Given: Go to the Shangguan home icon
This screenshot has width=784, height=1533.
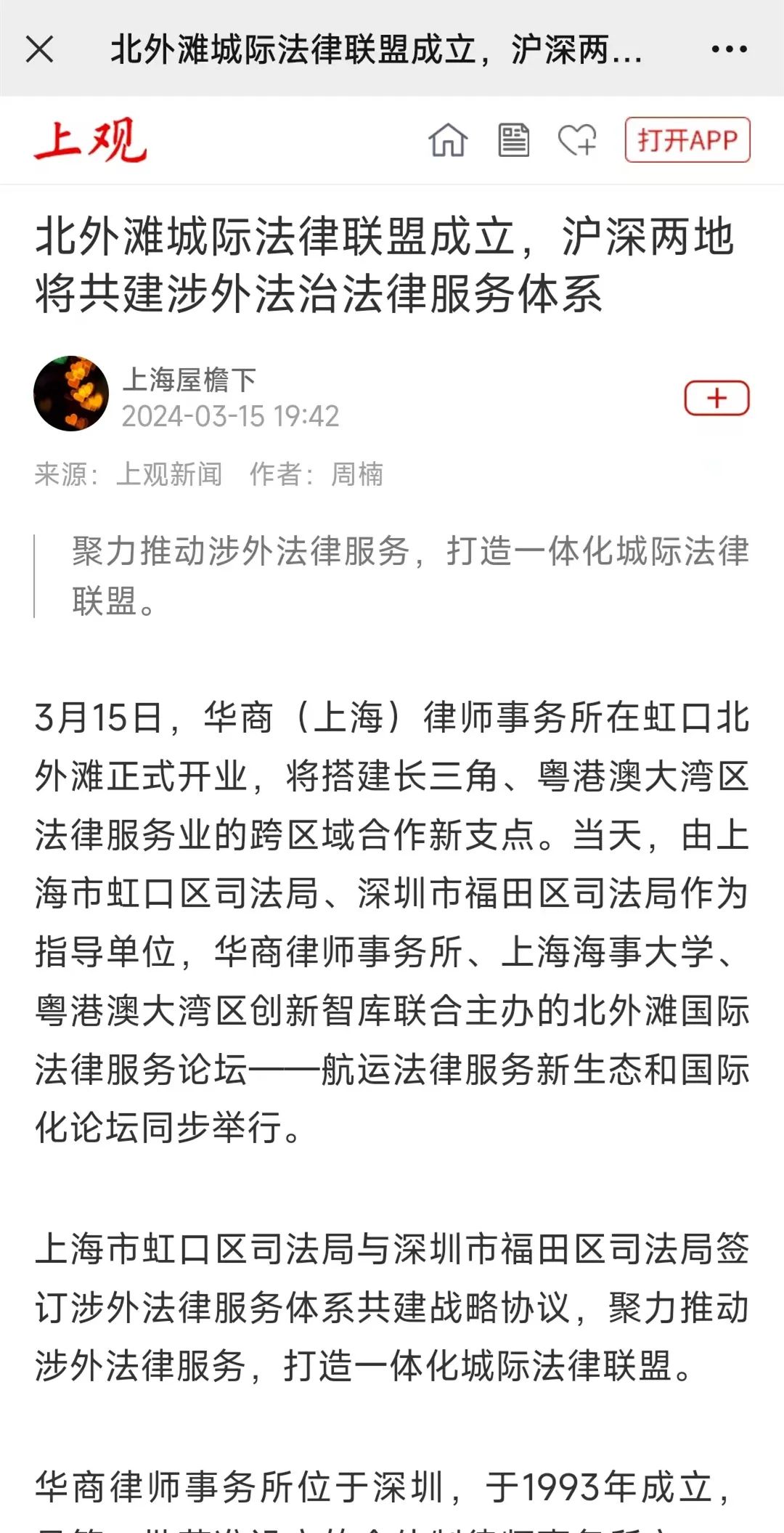Looking at the screenshot, I should [448, 139].
